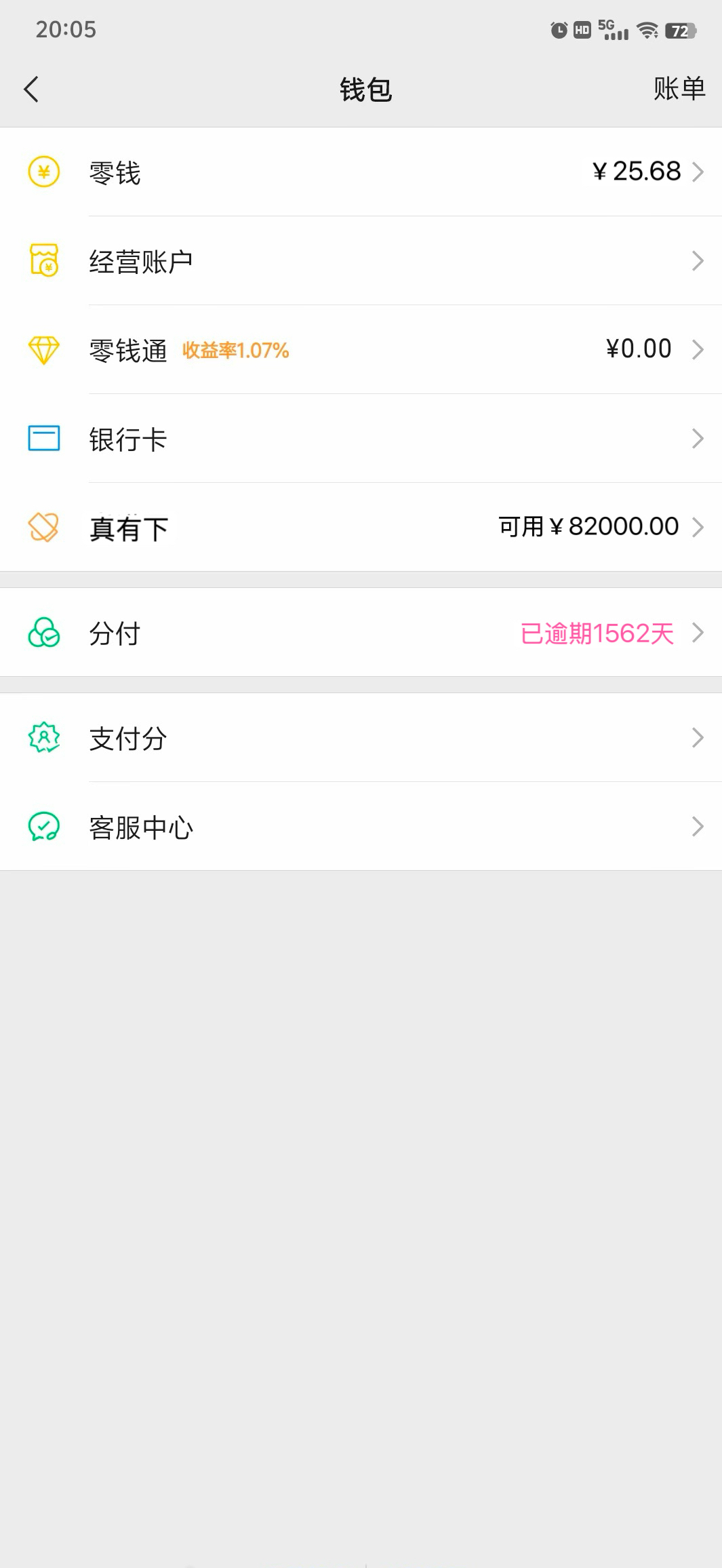722x1568 pixels.
Task: Open the 分付 overdue row
Action: point(361,633)
